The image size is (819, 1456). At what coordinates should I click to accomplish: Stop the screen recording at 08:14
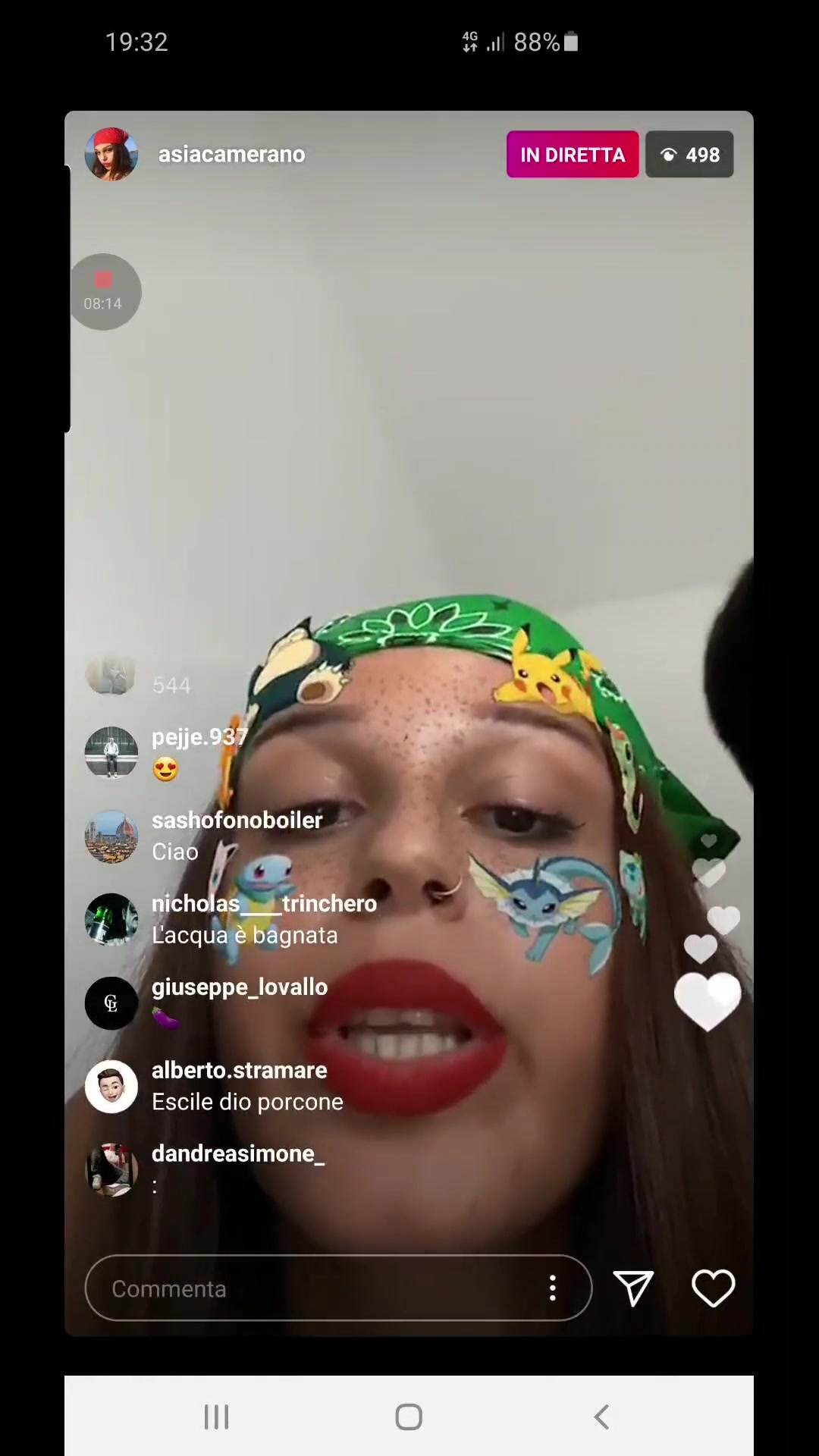(x=104, y=291)
